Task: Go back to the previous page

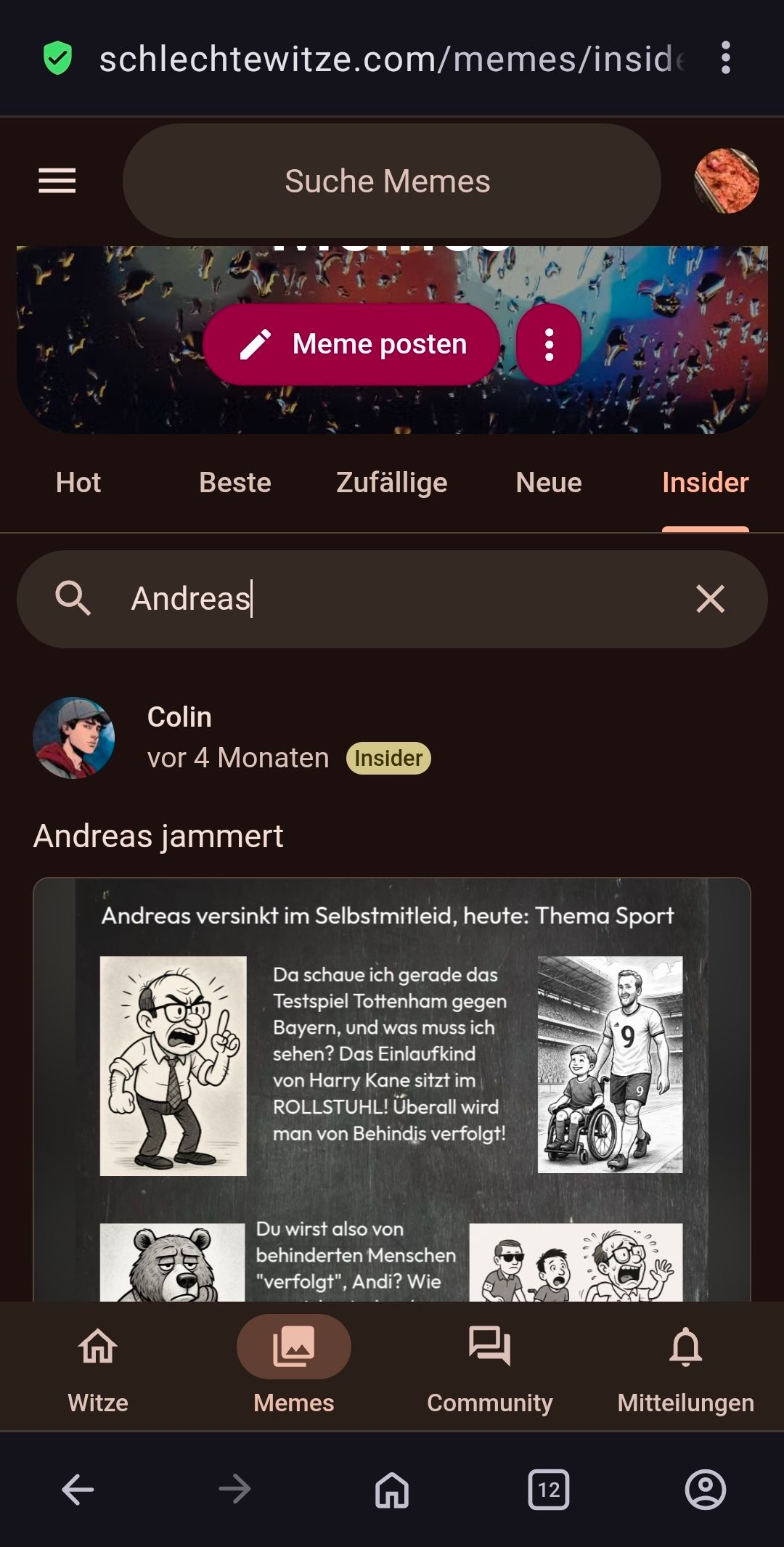Action: 78,1490
